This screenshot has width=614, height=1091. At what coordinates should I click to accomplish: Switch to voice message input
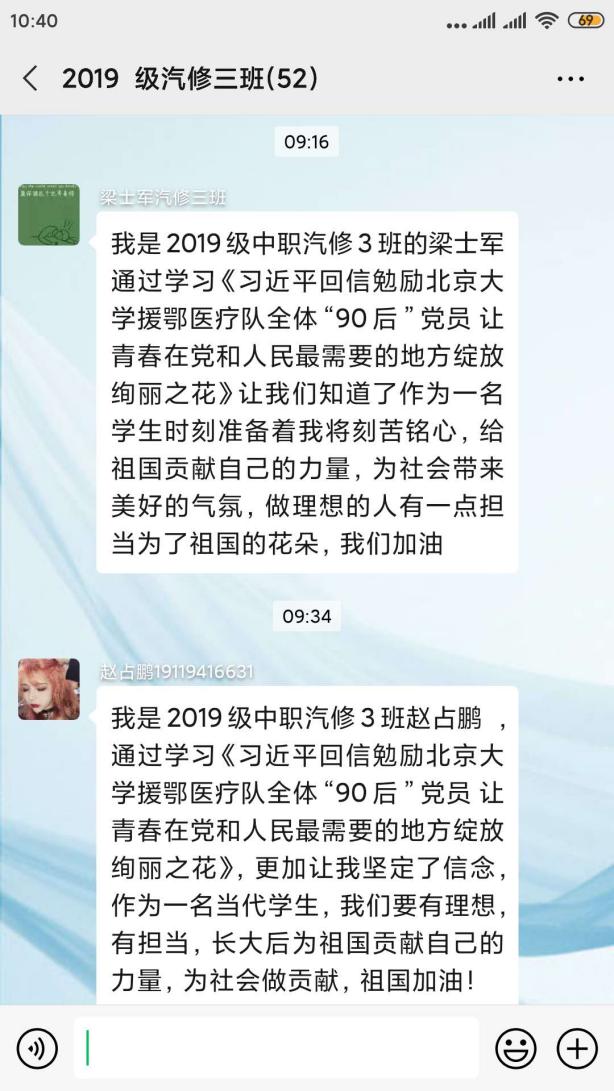coord(38,1048)
